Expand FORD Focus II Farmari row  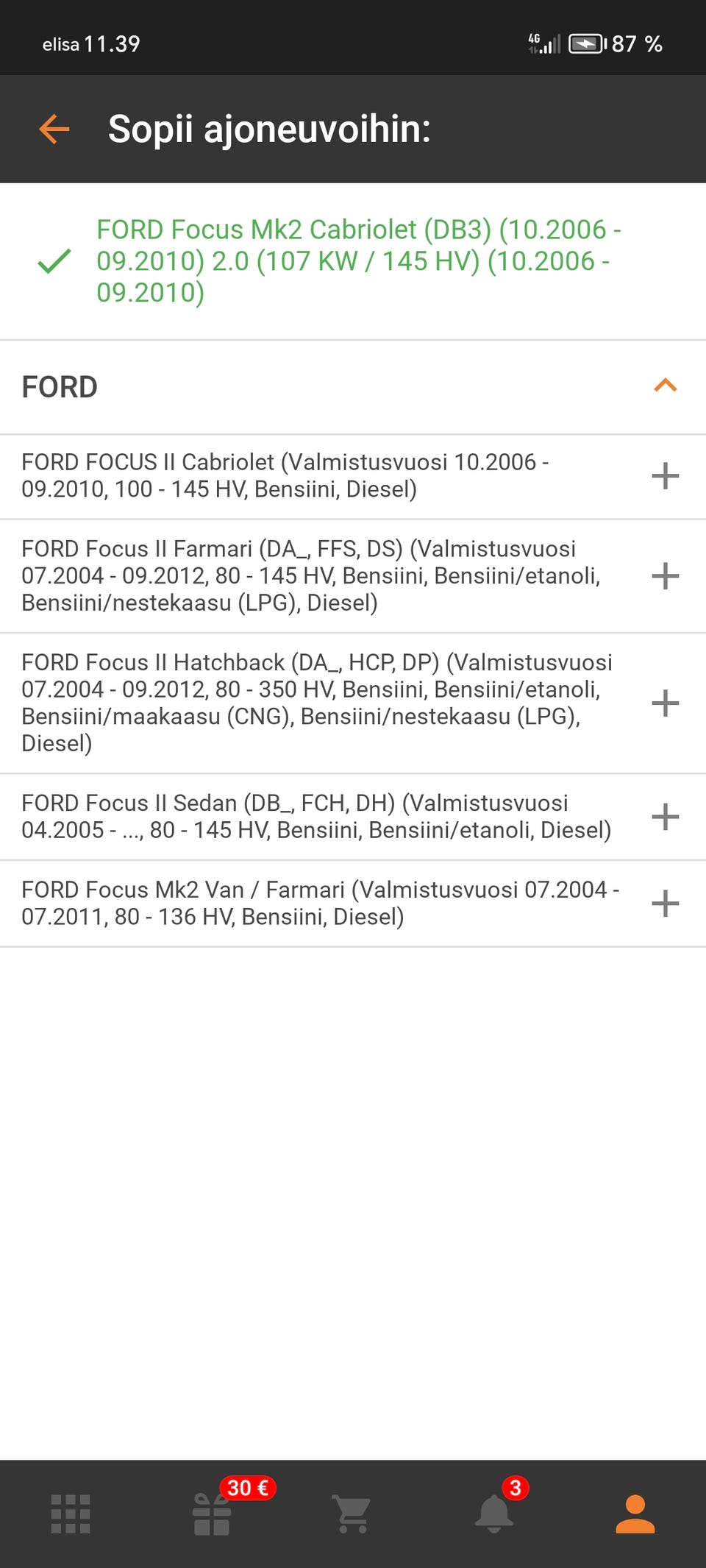(665, 576)
